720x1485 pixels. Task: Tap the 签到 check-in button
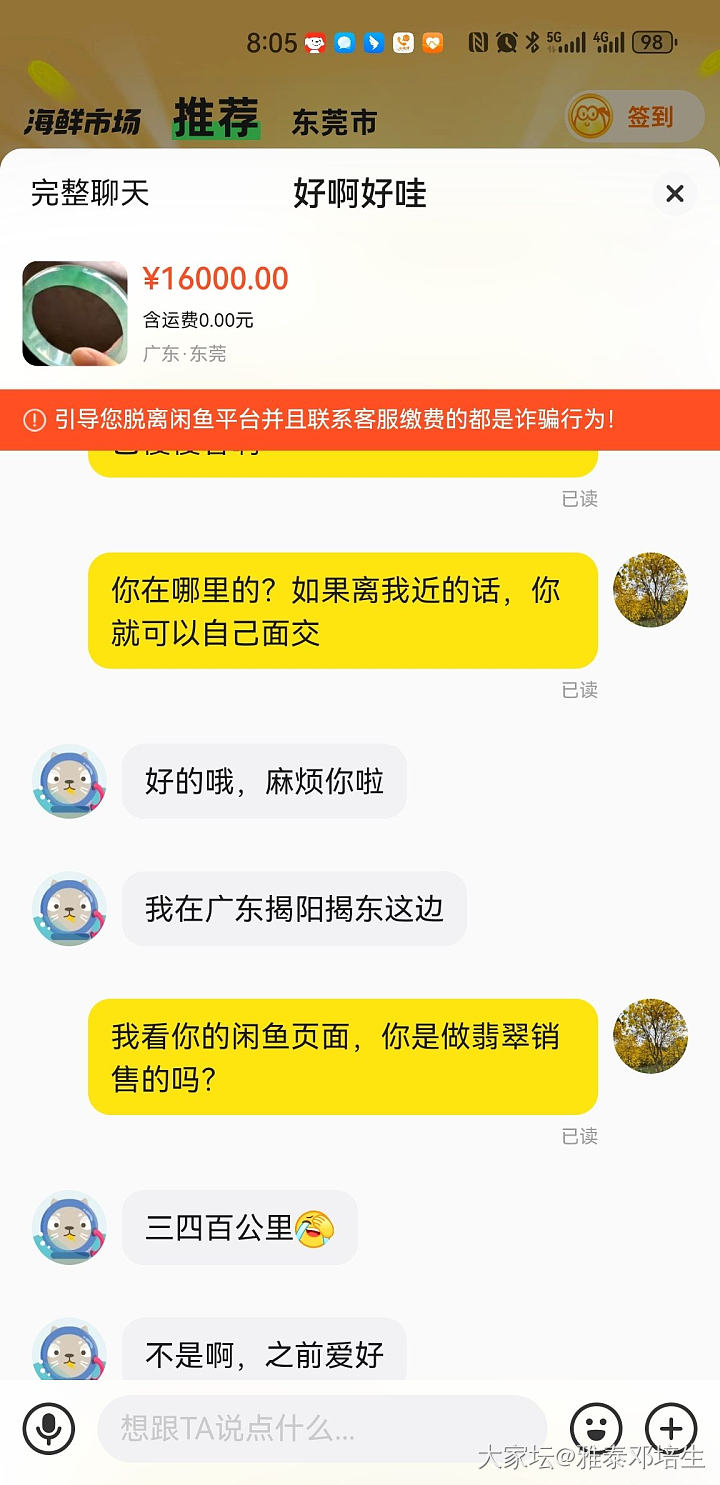634,117
